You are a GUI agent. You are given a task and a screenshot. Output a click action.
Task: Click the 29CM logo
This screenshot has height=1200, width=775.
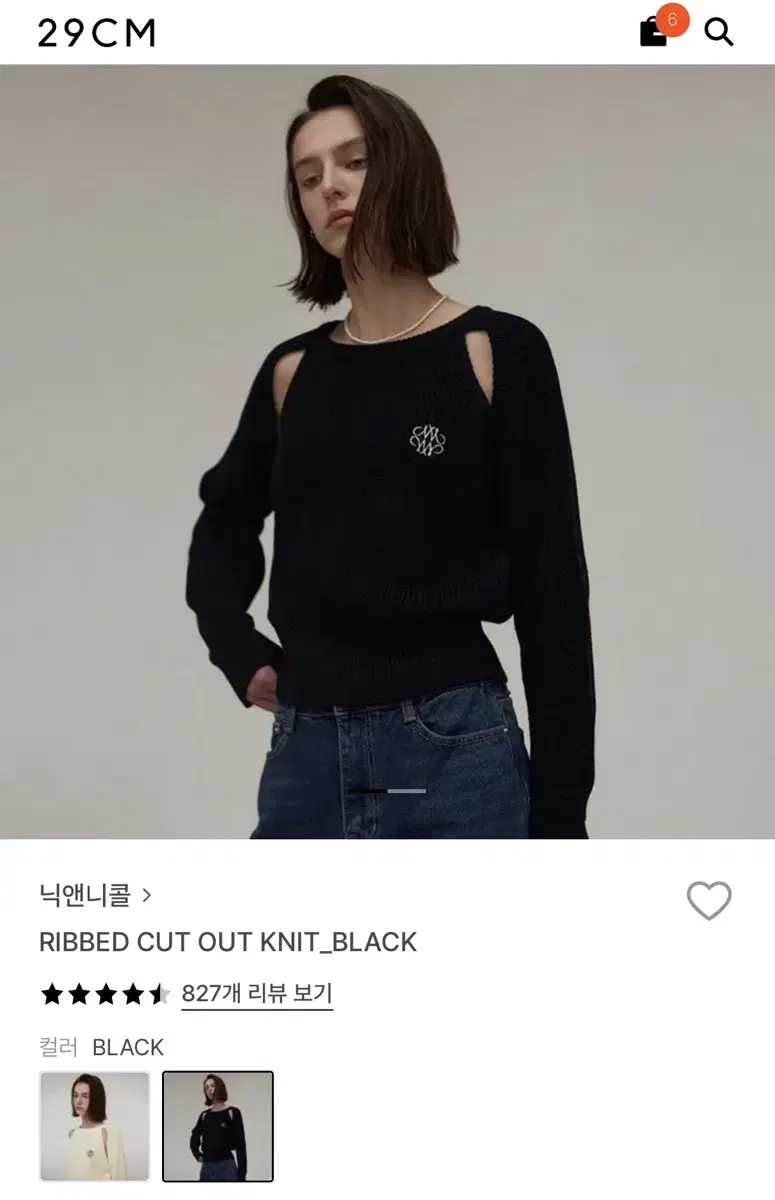[95, 33]
